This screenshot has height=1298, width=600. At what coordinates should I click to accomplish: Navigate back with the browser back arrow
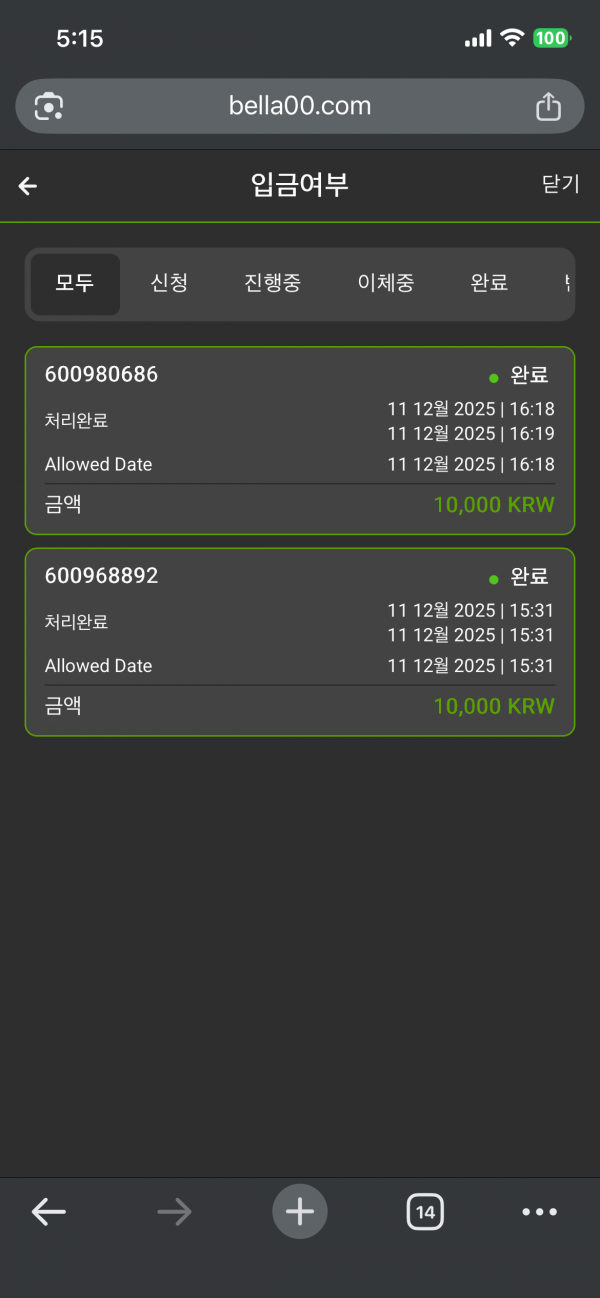point(48,1212)
